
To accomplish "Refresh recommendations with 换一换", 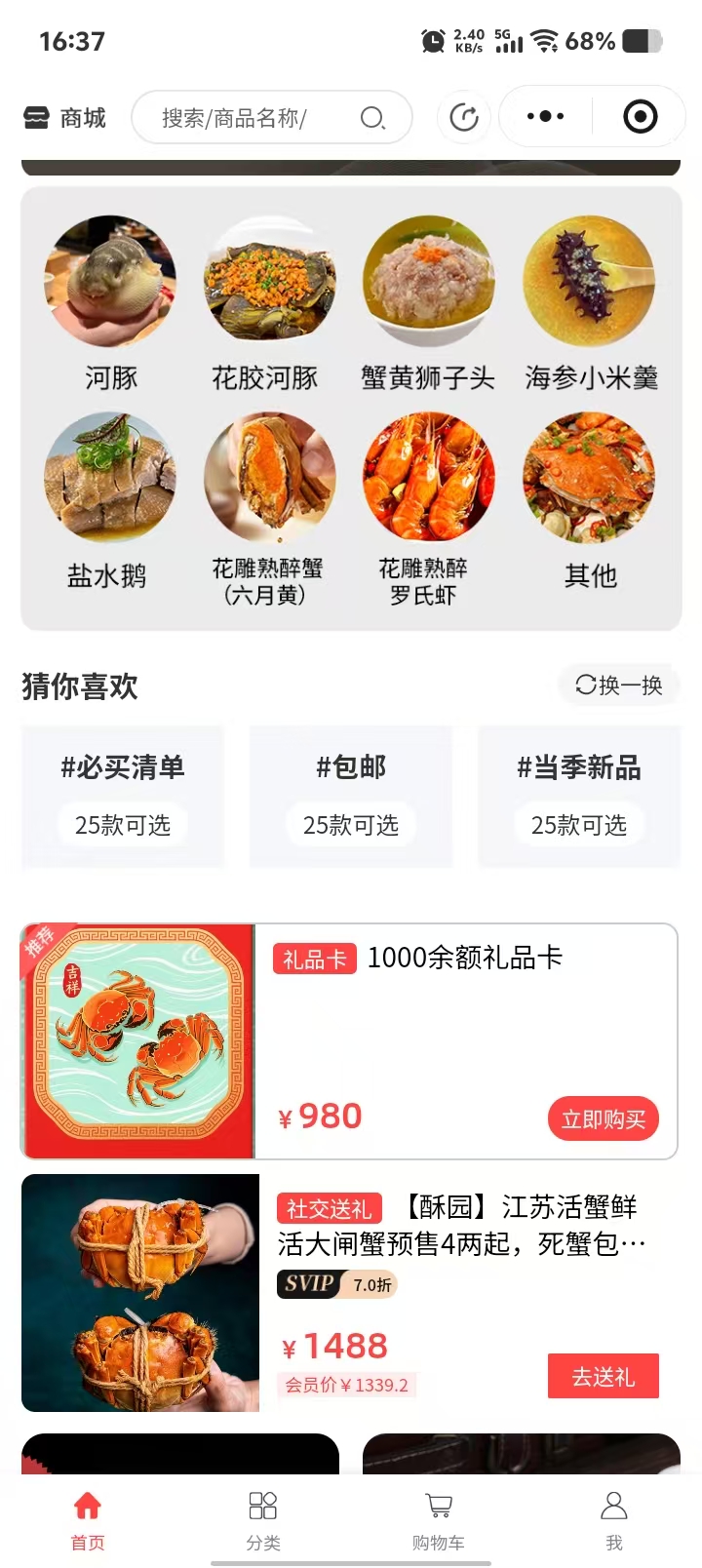I will pyautogui.click(x=619, y=685).
